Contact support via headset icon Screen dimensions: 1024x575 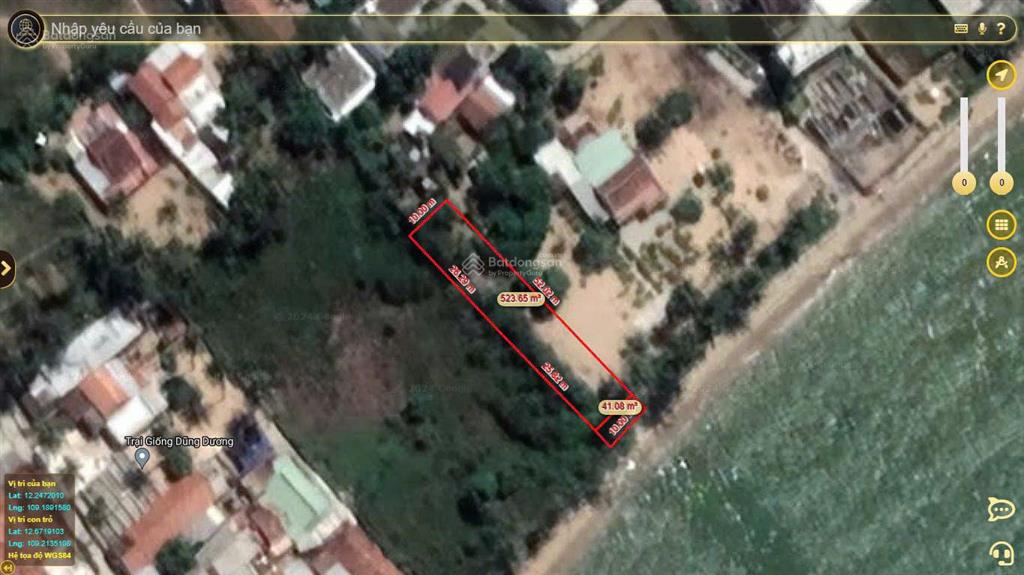[x=1001, y=550]
